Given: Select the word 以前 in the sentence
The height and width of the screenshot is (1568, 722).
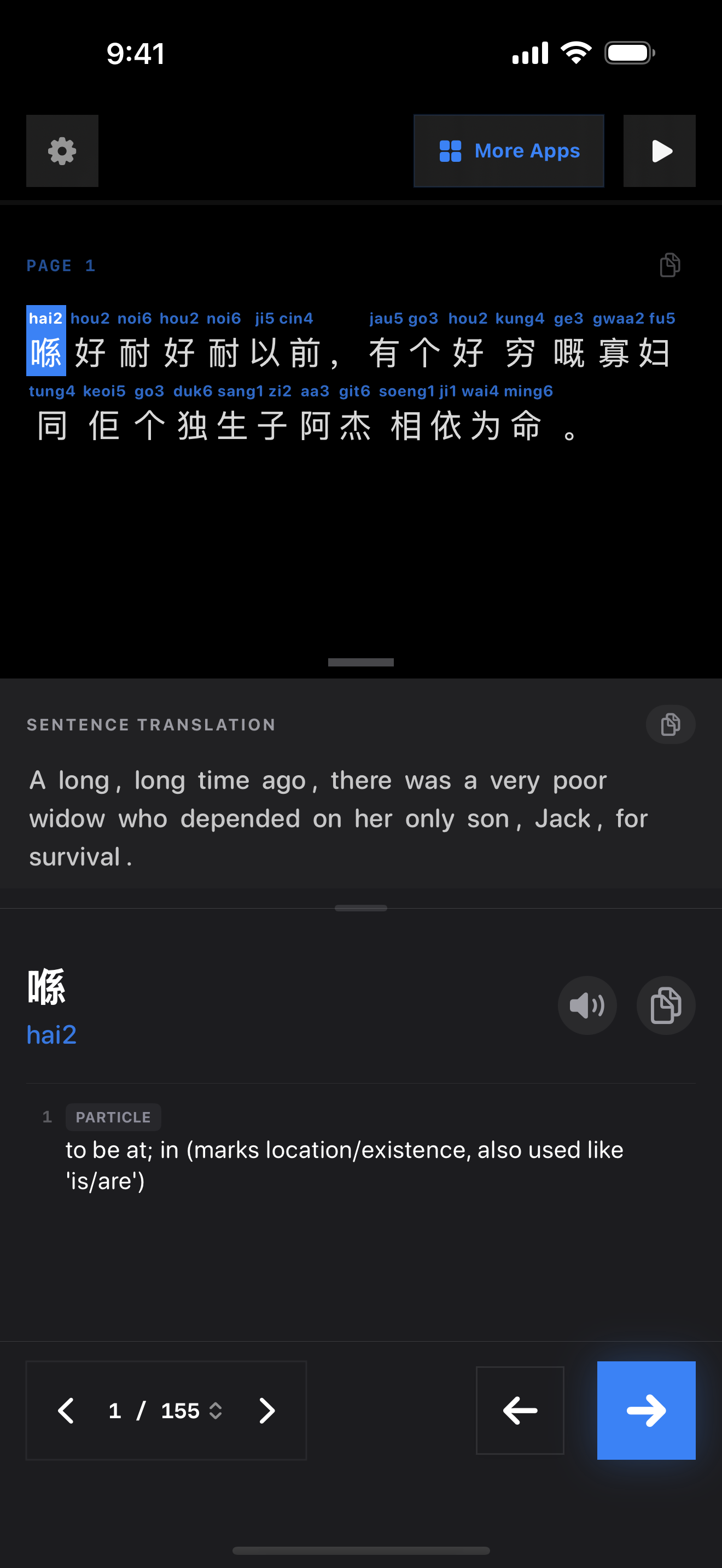Looking at the screenshot, I should 284,353.
